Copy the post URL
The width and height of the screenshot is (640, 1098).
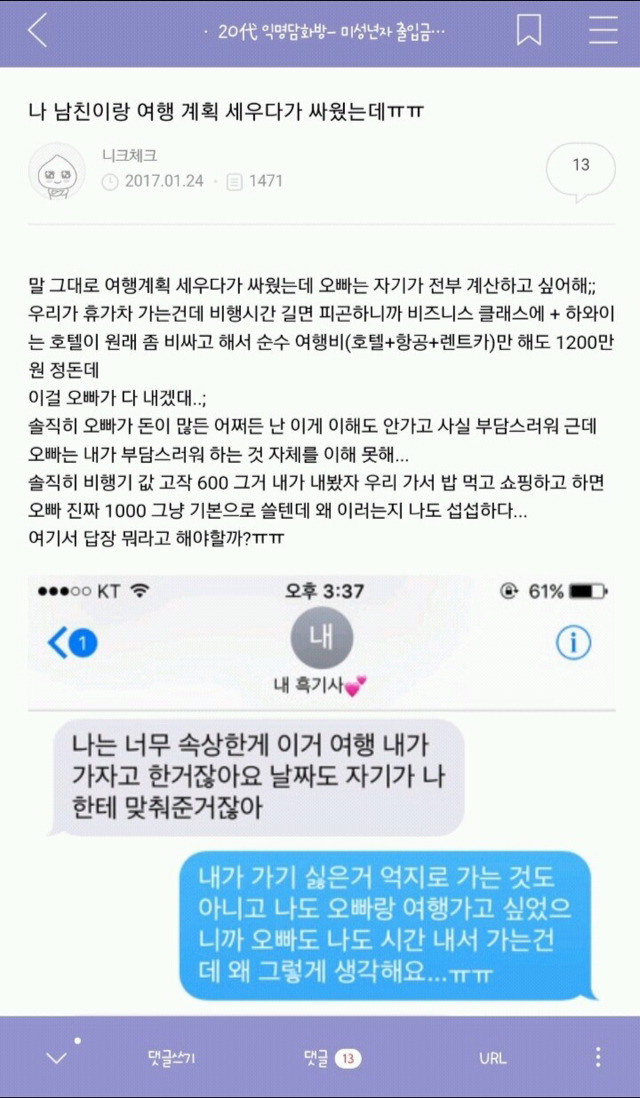[x=492, y=1058]
